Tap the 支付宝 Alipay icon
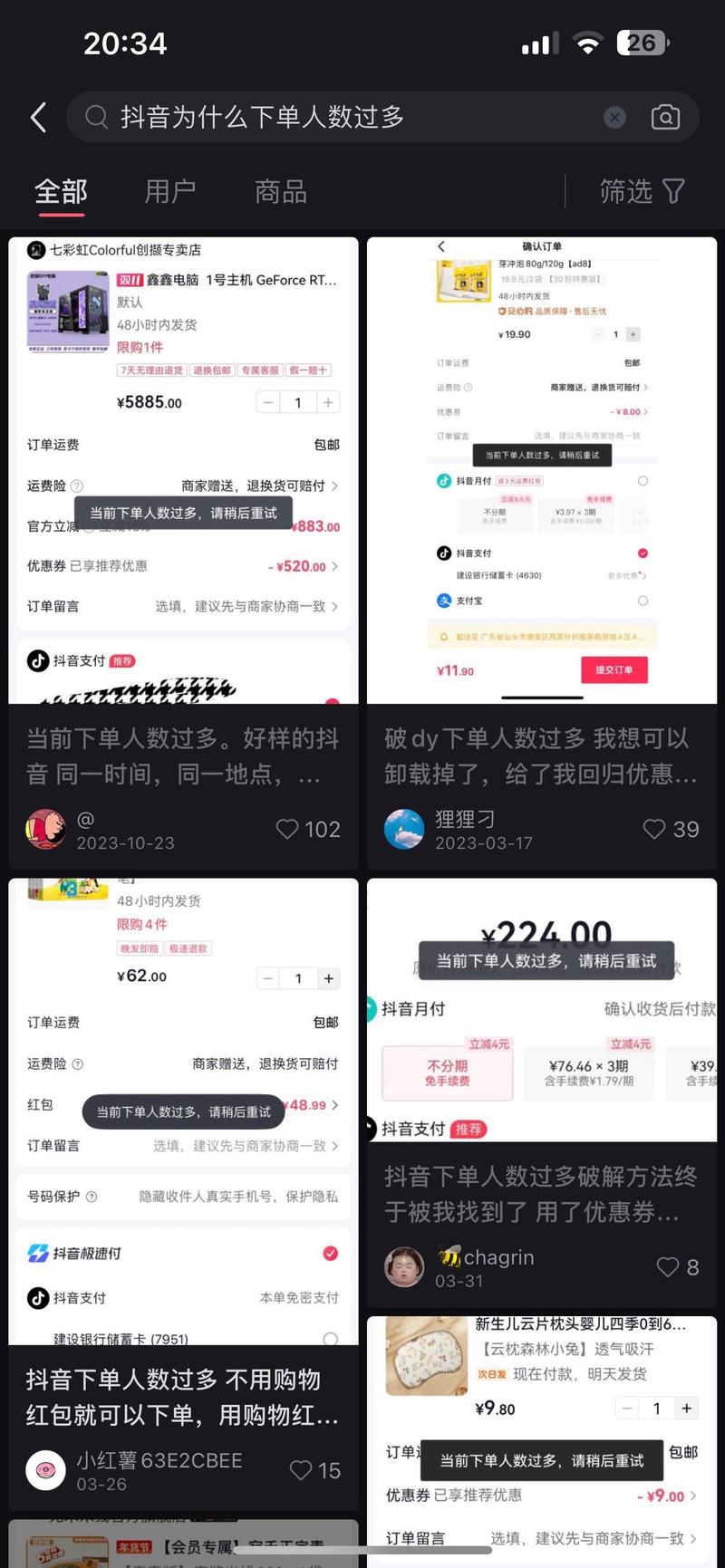The image size is (725, 1568). (443, 600)
